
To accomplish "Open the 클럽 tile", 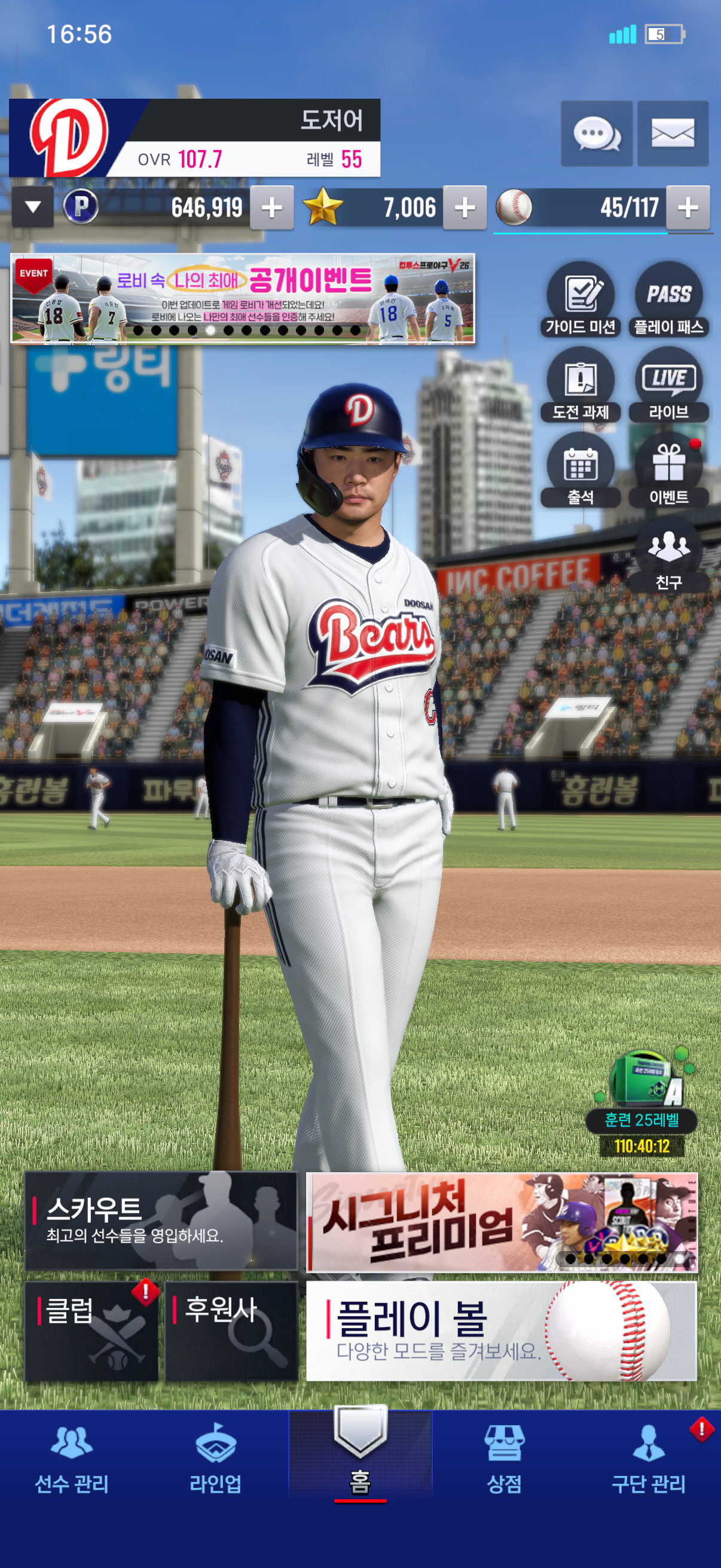I will click(92, 1331).
